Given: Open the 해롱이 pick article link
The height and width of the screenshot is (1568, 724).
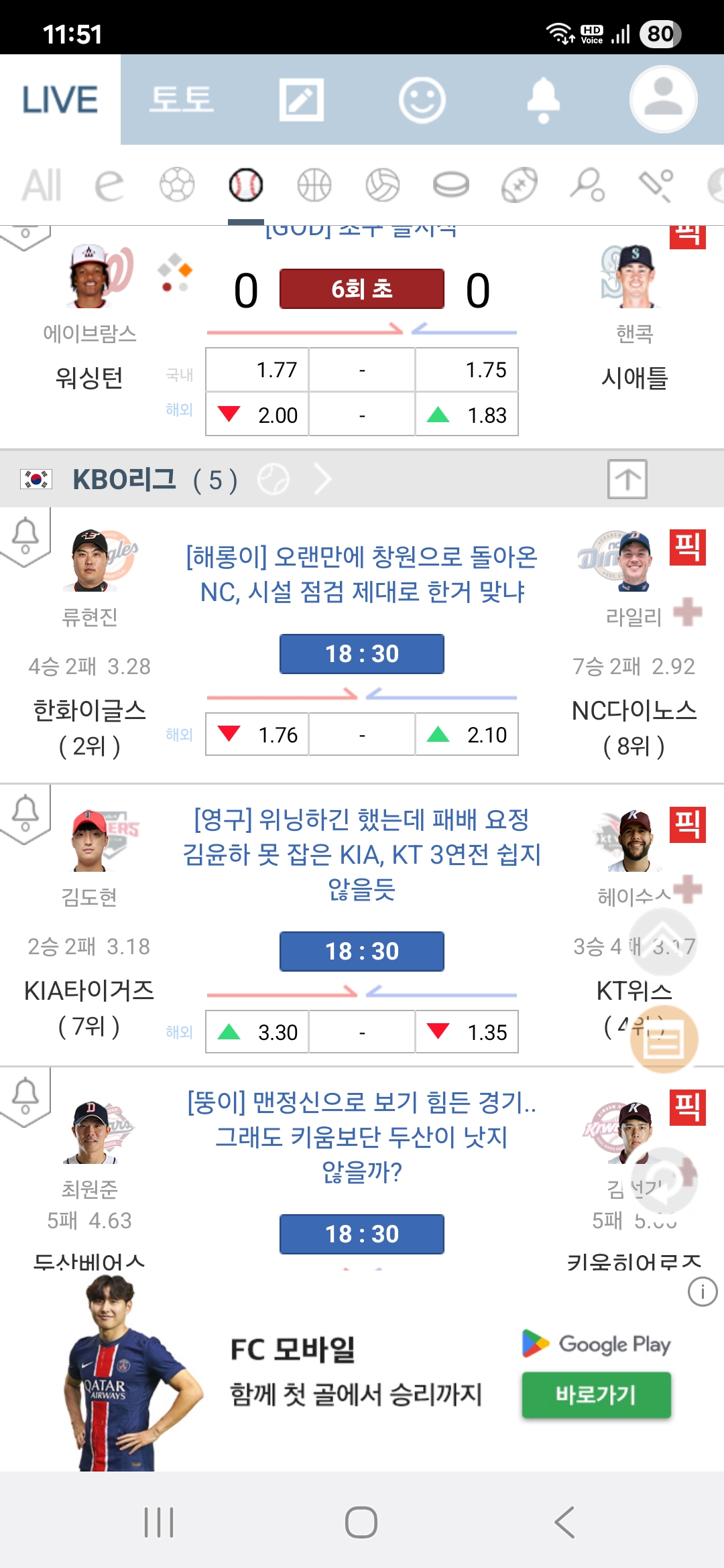Looking at the screenshot, I should [x=362, y=574].
